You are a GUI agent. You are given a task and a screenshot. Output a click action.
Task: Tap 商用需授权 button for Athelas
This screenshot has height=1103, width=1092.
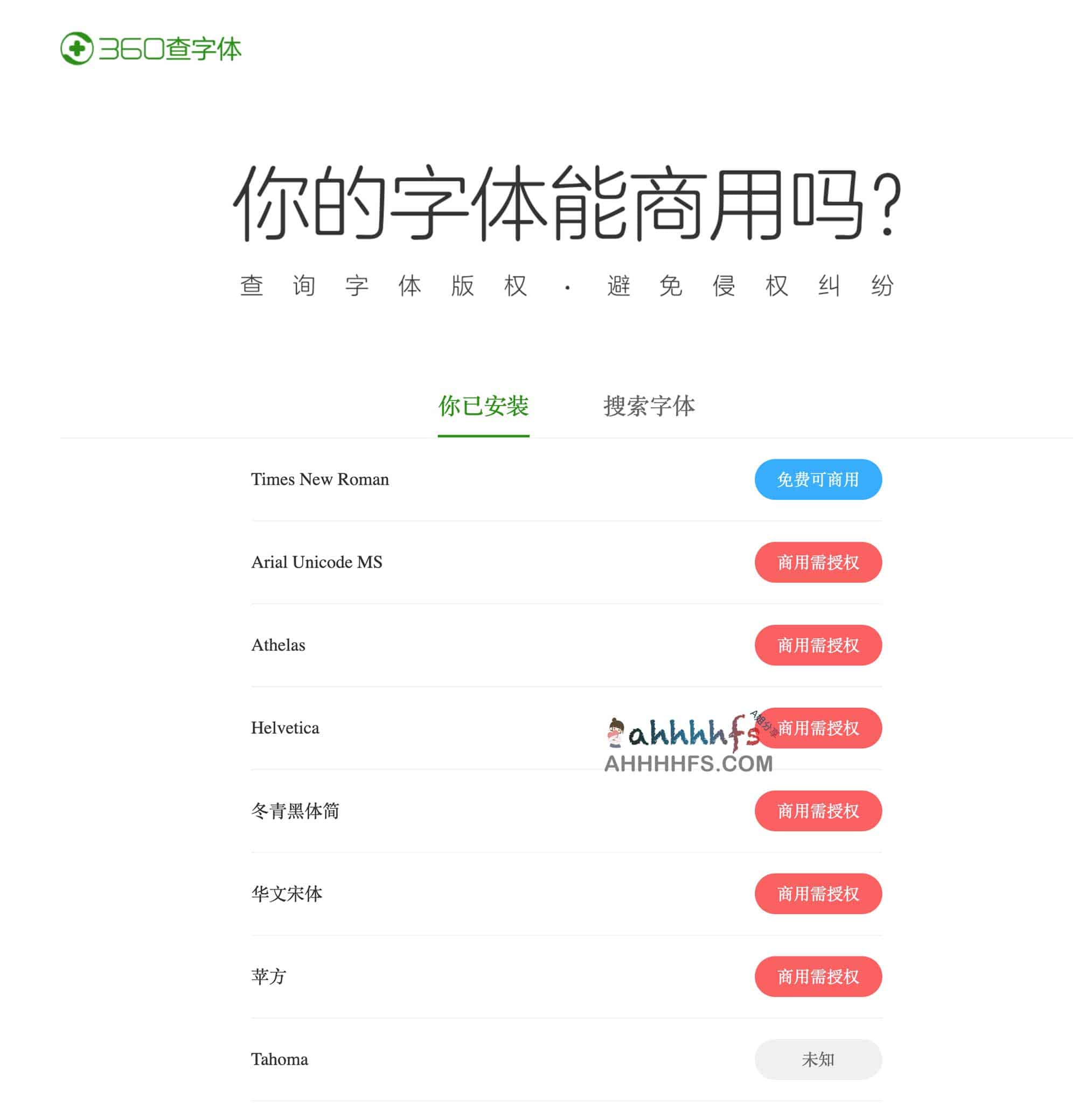click(x=818, y=645)
